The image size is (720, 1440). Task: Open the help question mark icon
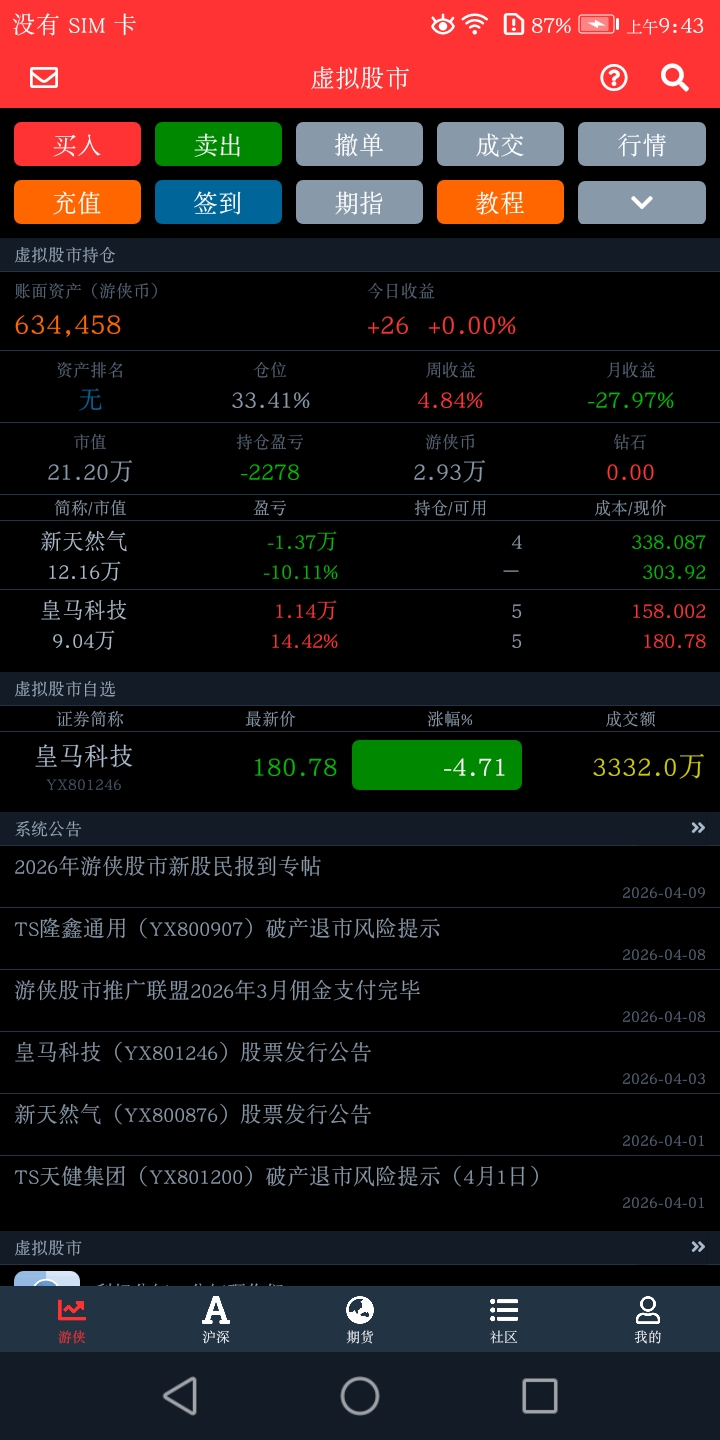click(613, 78)
